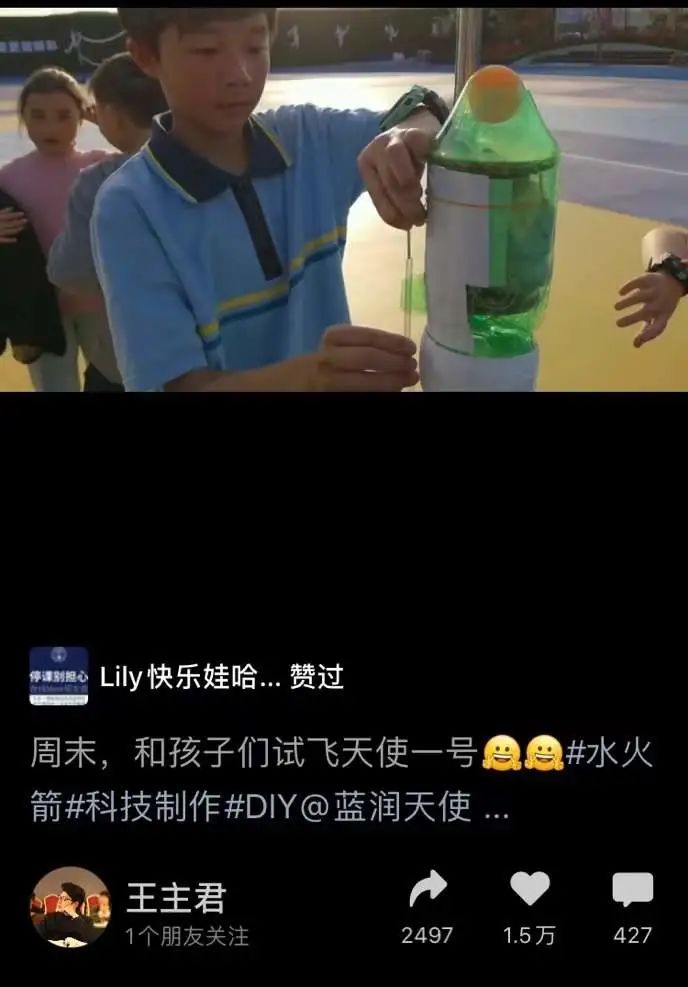
Task: Open the comments on this video
Action: point(632,889)
